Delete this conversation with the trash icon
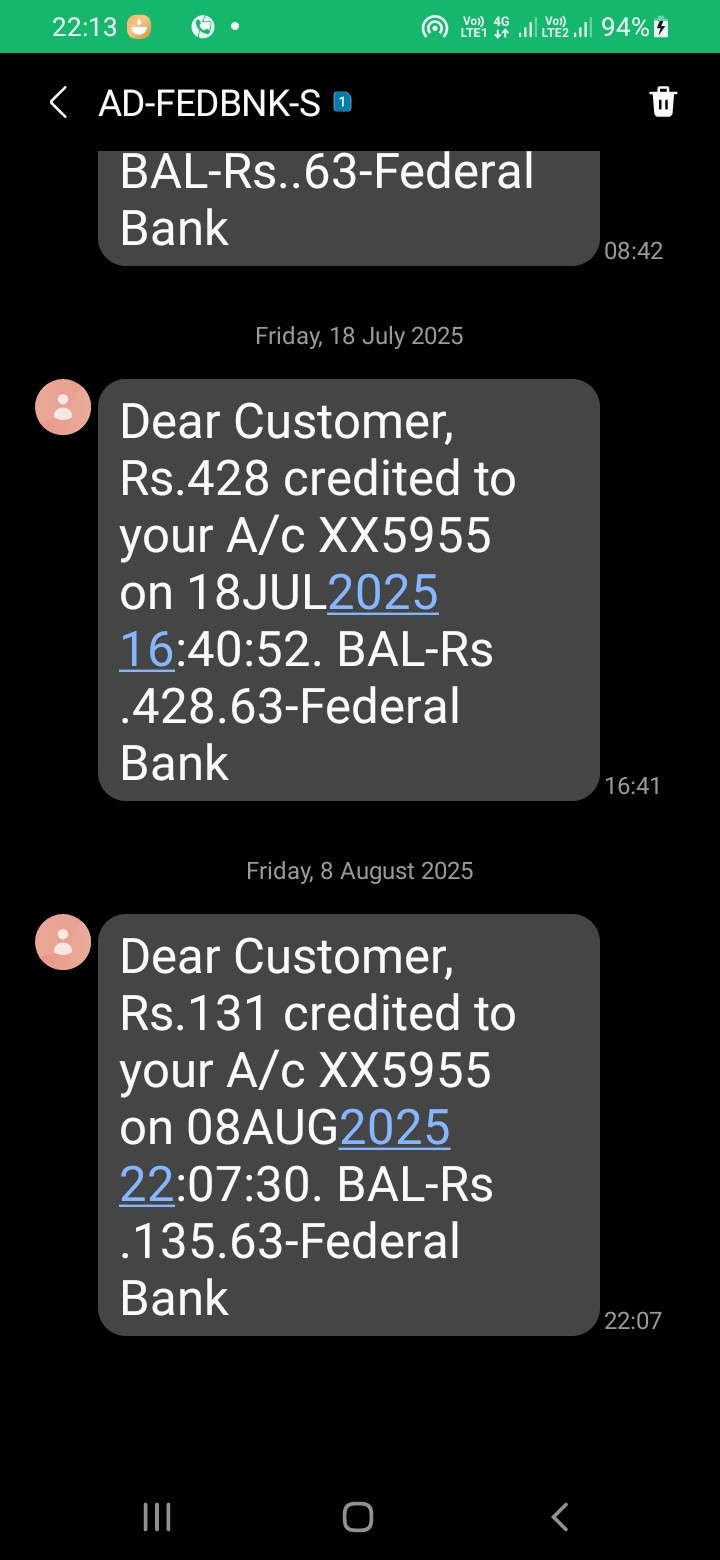The width and height of the screenshot is (720, 1560). tap(663, 102)
